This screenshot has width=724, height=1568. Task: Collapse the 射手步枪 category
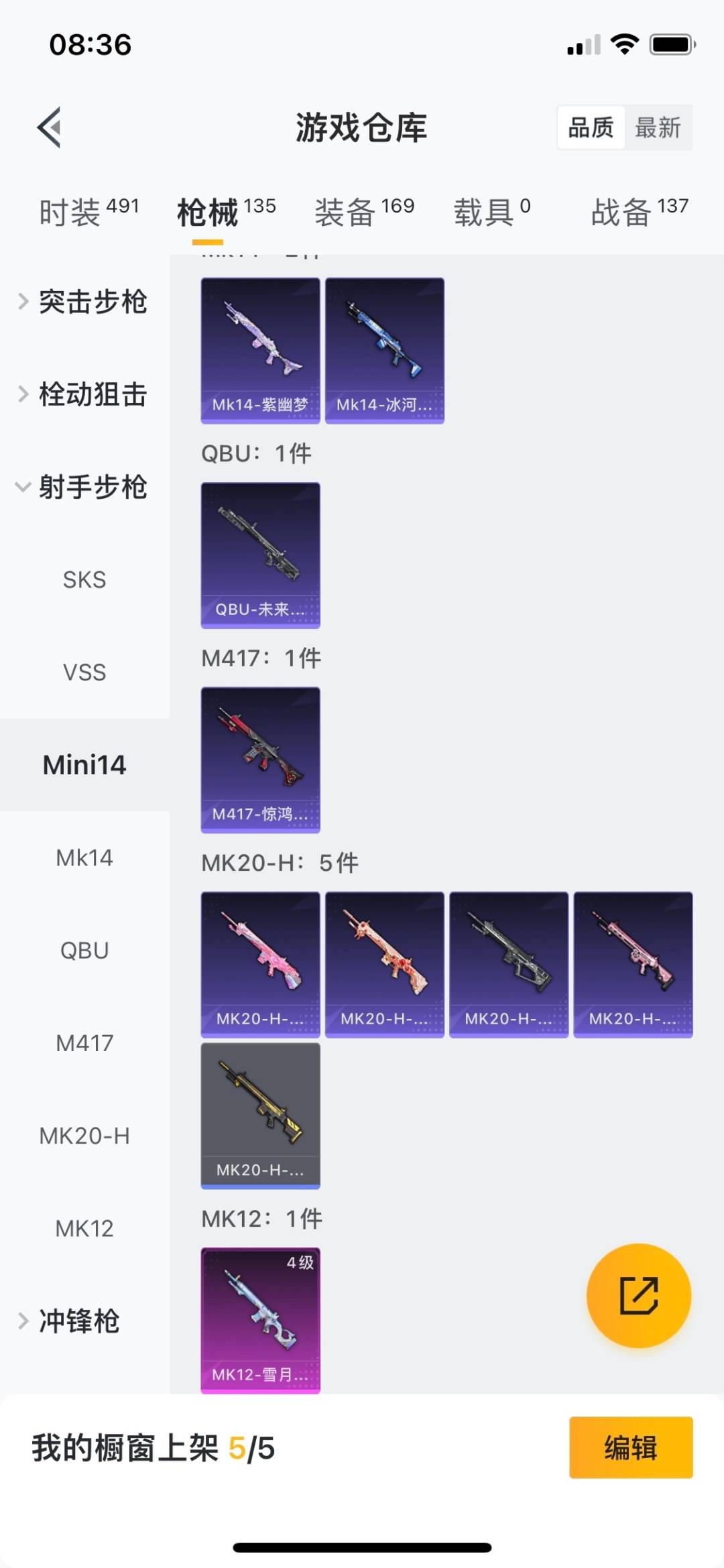pyautogui.click(x=84, y=487)
